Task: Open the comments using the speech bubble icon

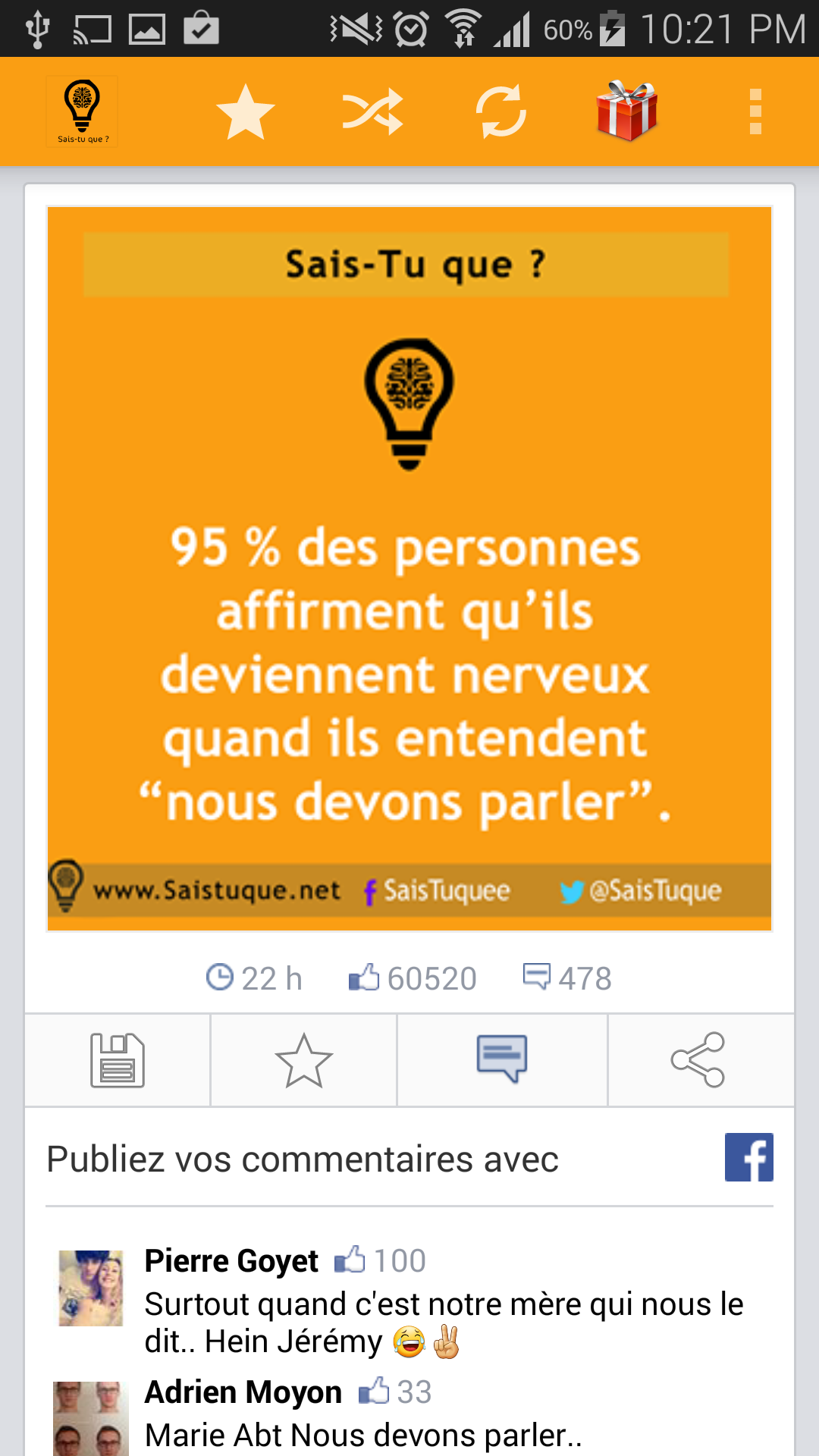Action: pyautogui.click(x=502, y=1059)
